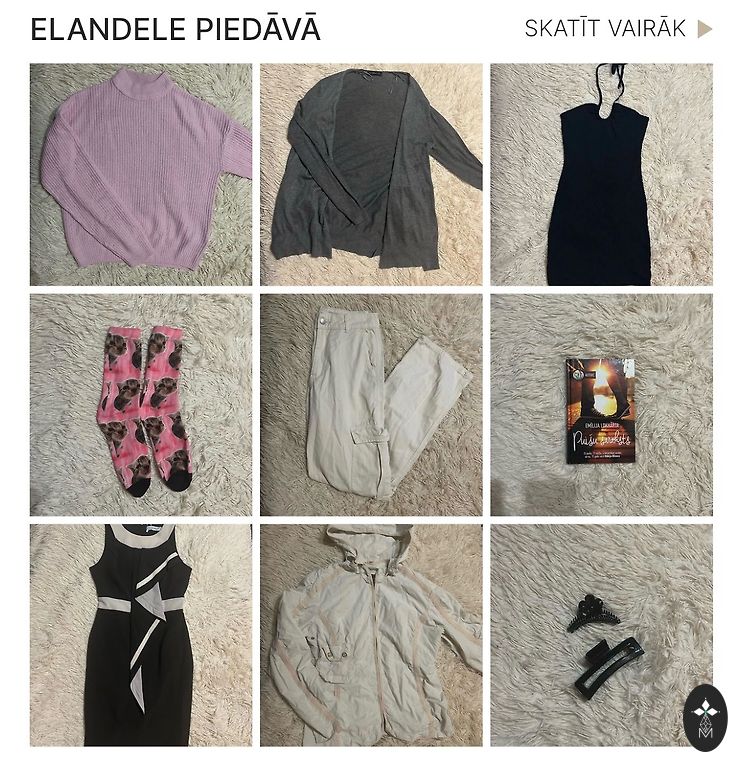Tap Skatīt vairāk to see more items

tap(617, 29)
